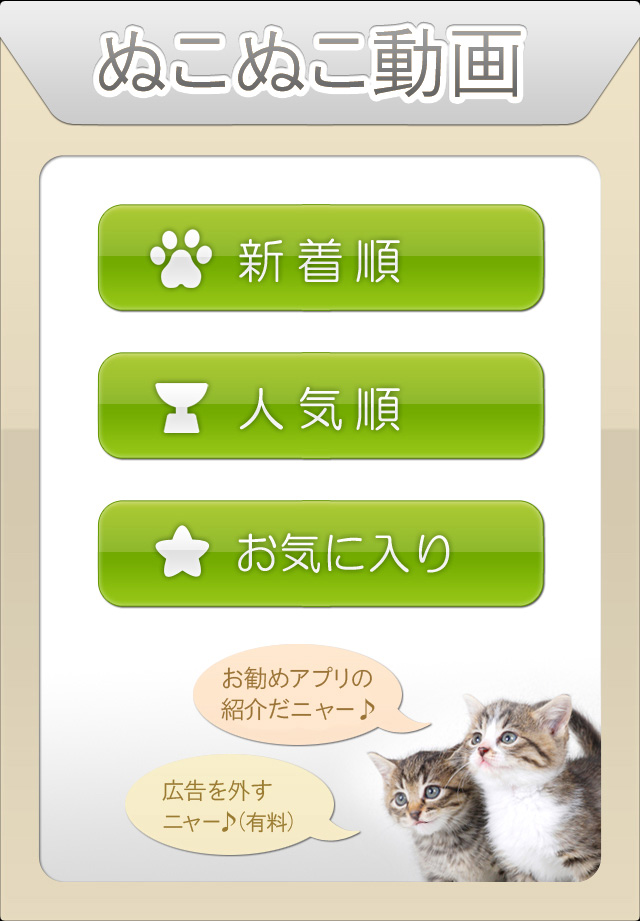Tap the お勧めアプリの紹介 speech bubble

(298, 694)
